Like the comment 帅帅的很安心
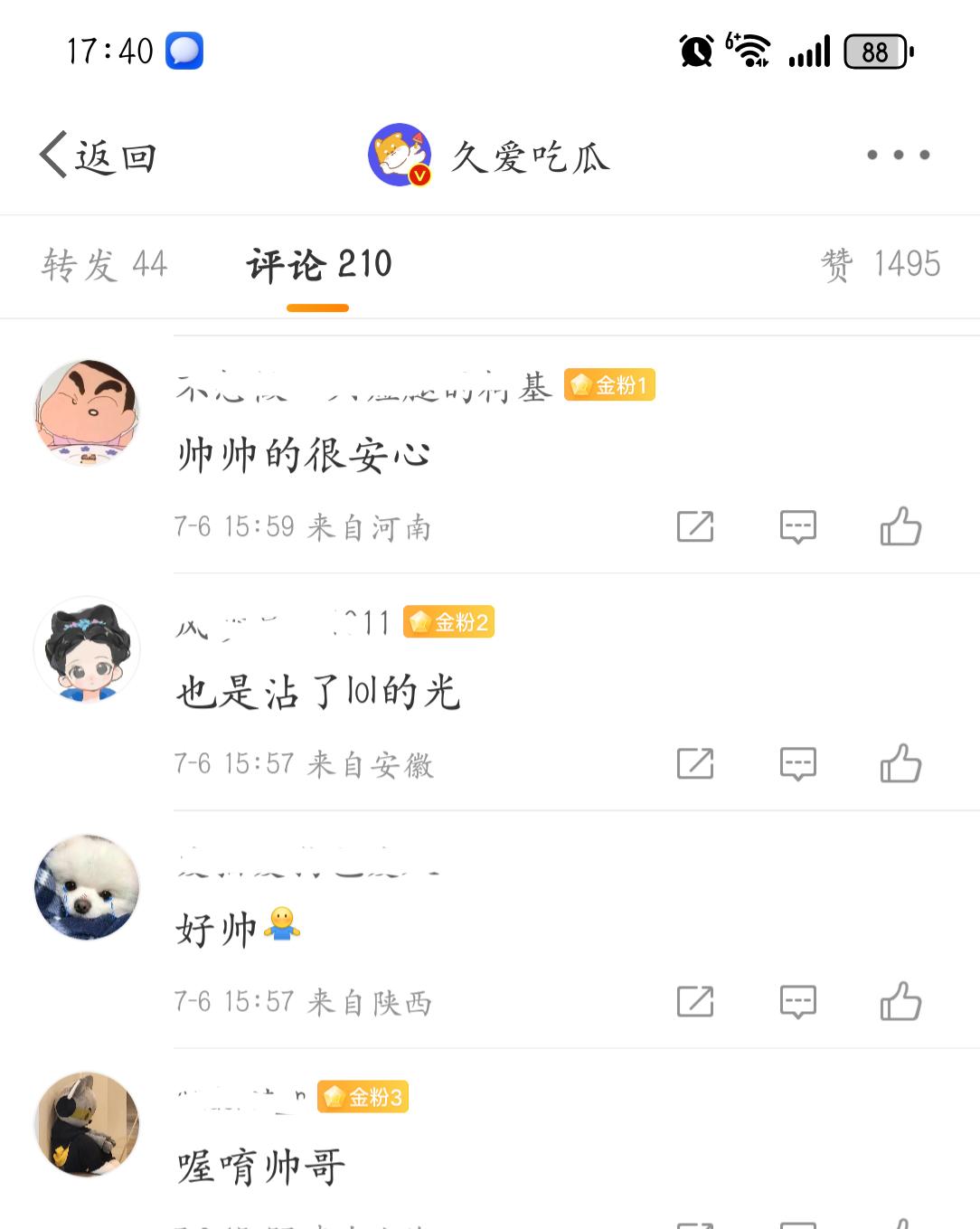The width and height of the screenshot is (980, 1229). point(900,526)
